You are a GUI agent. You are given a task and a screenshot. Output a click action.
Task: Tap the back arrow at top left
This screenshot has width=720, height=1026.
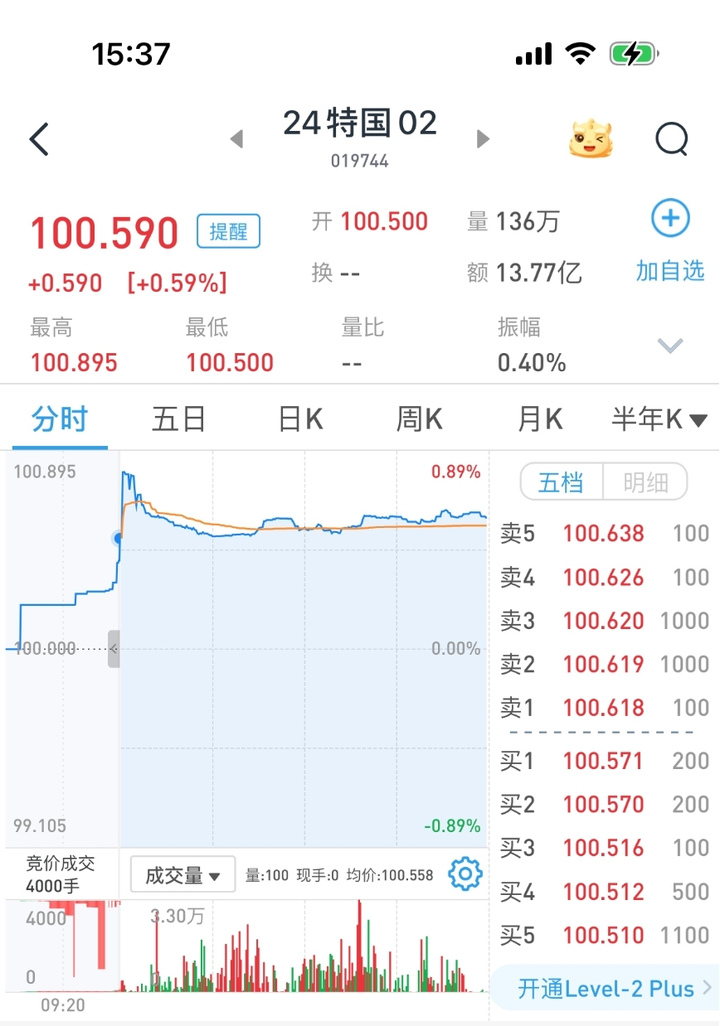coord(39,139)
